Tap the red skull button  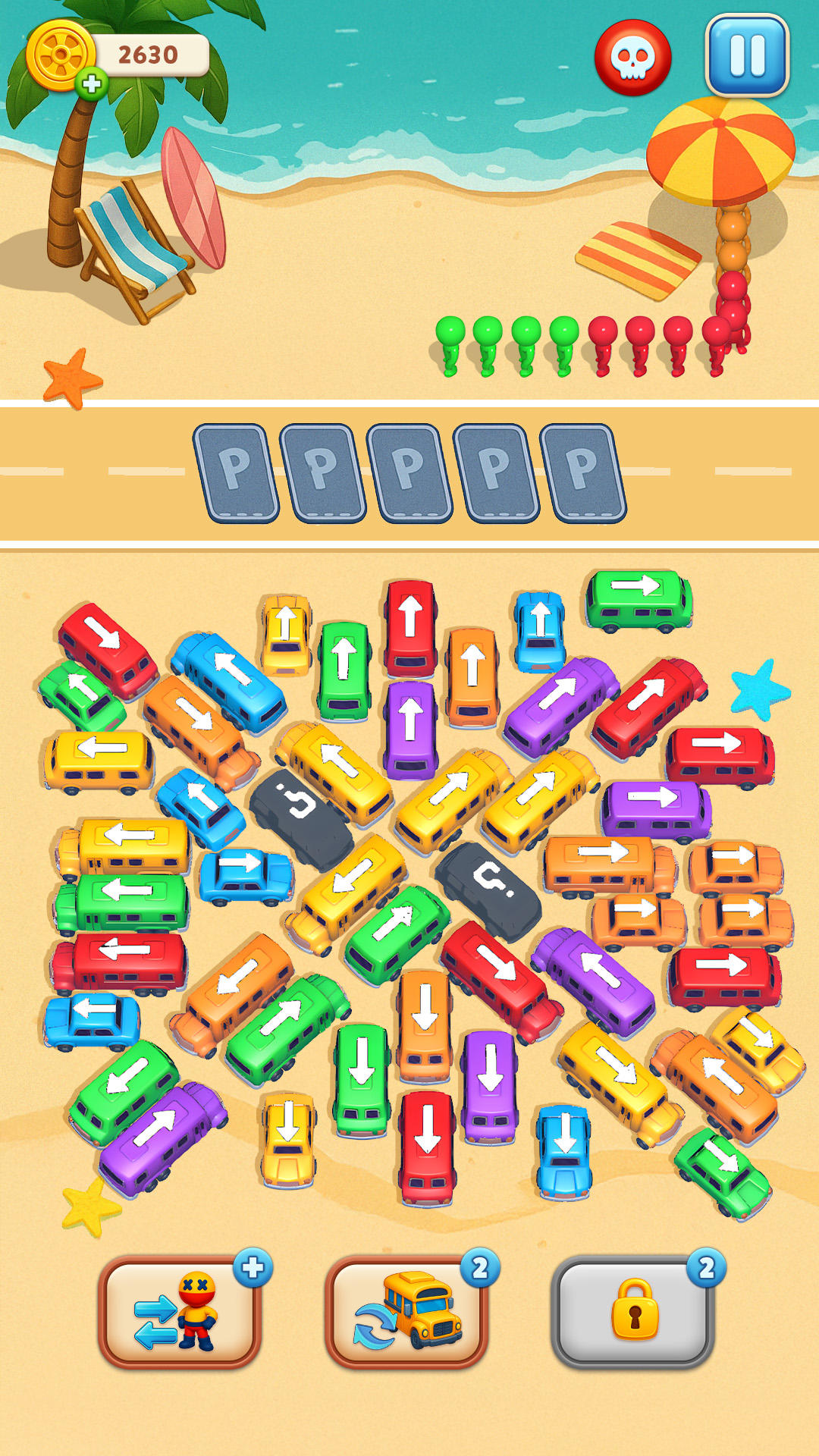pyautogui.click(x=632, y=58)
